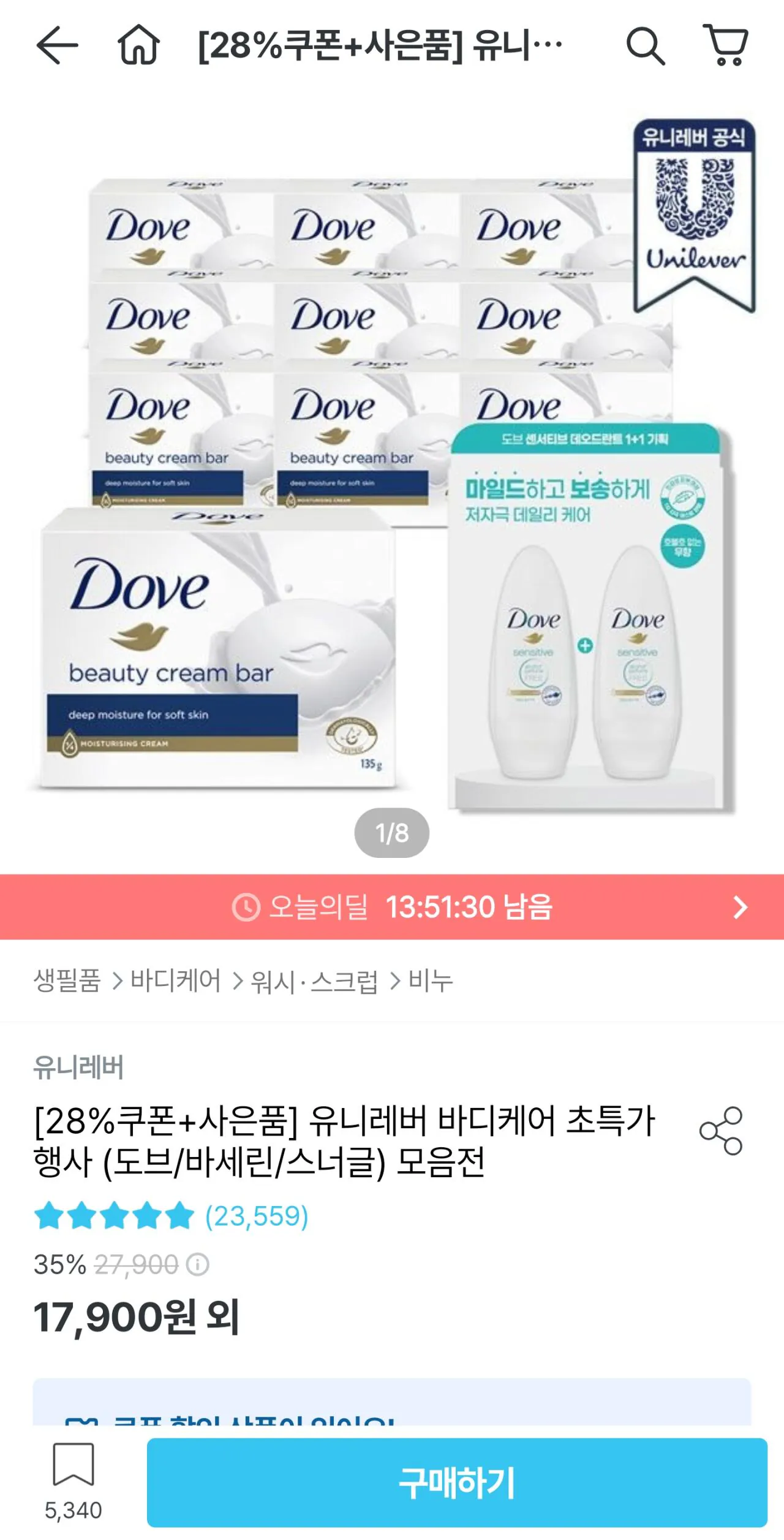
Task: Visit the 유니레버 brand page
Action: click(78, 1068)
